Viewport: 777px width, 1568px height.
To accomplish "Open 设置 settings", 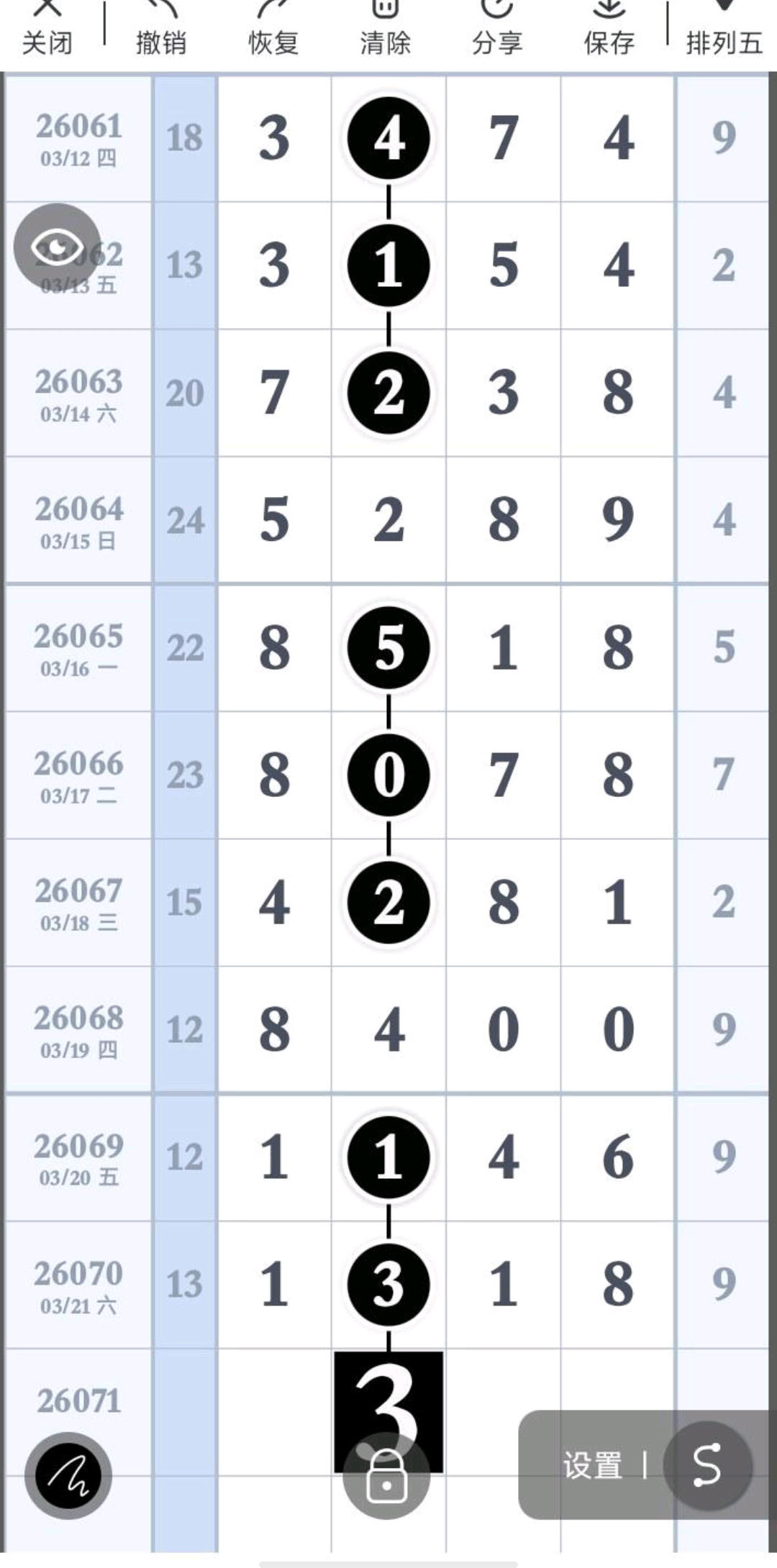I will (x=592, y=1465).
